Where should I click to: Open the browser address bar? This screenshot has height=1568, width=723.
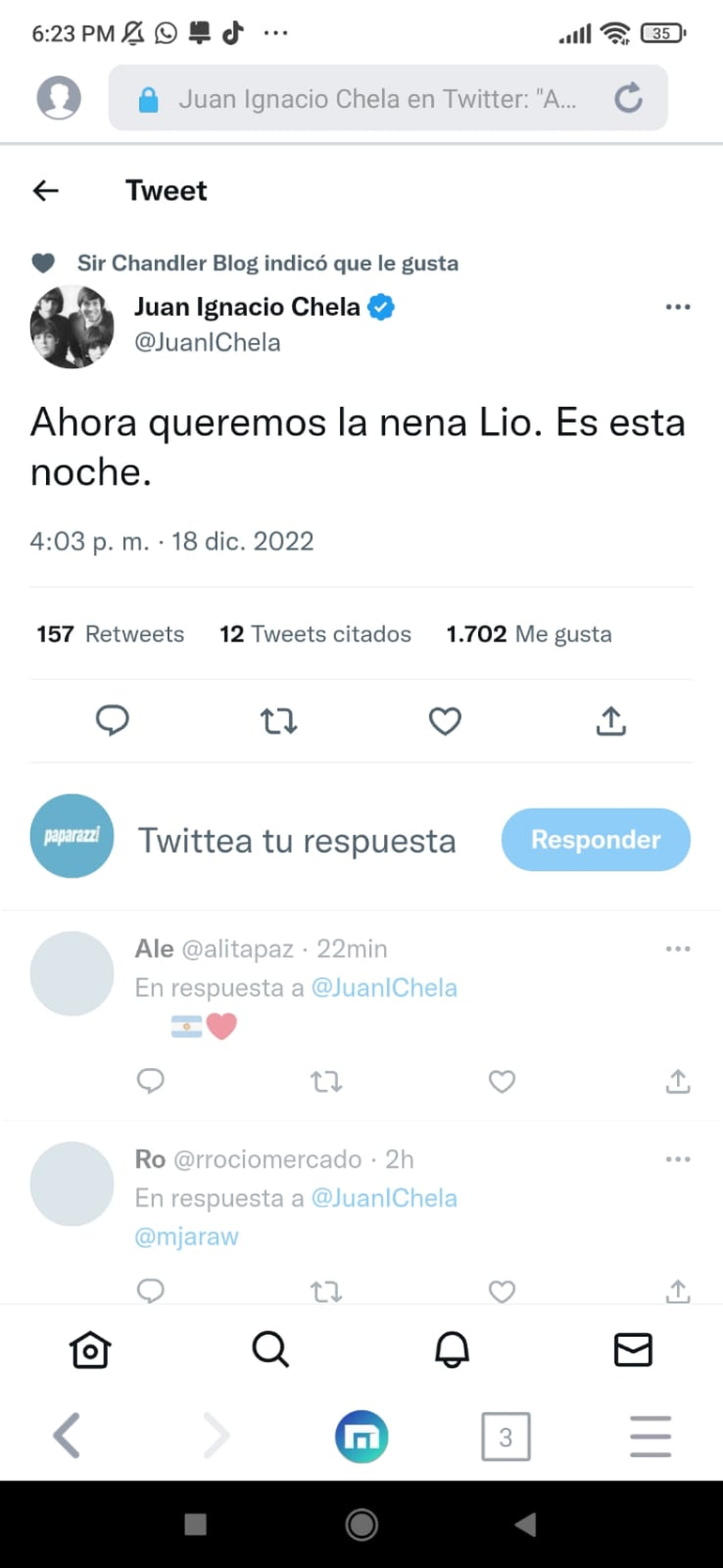pyautogui.click(x=376, y=99)
